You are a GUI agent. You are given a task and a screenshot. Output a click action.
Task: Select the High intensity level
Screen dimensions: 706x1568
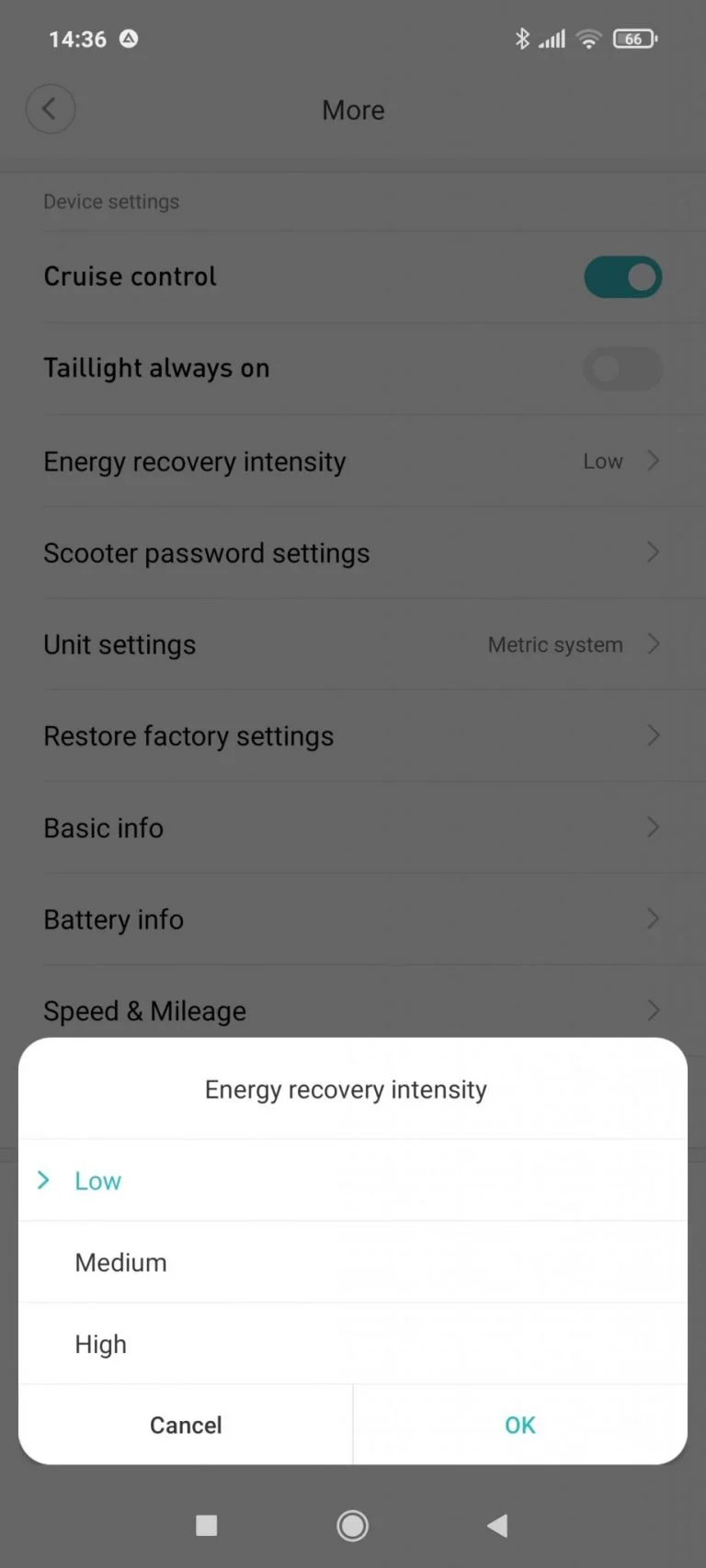tap(101, 1344)
